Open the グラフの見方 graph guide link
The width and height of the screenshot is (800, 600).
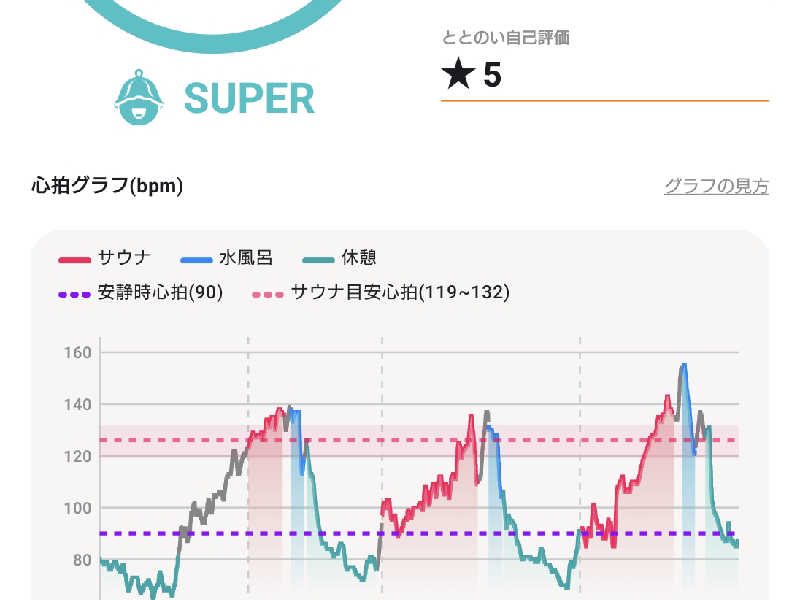point(716,186)
